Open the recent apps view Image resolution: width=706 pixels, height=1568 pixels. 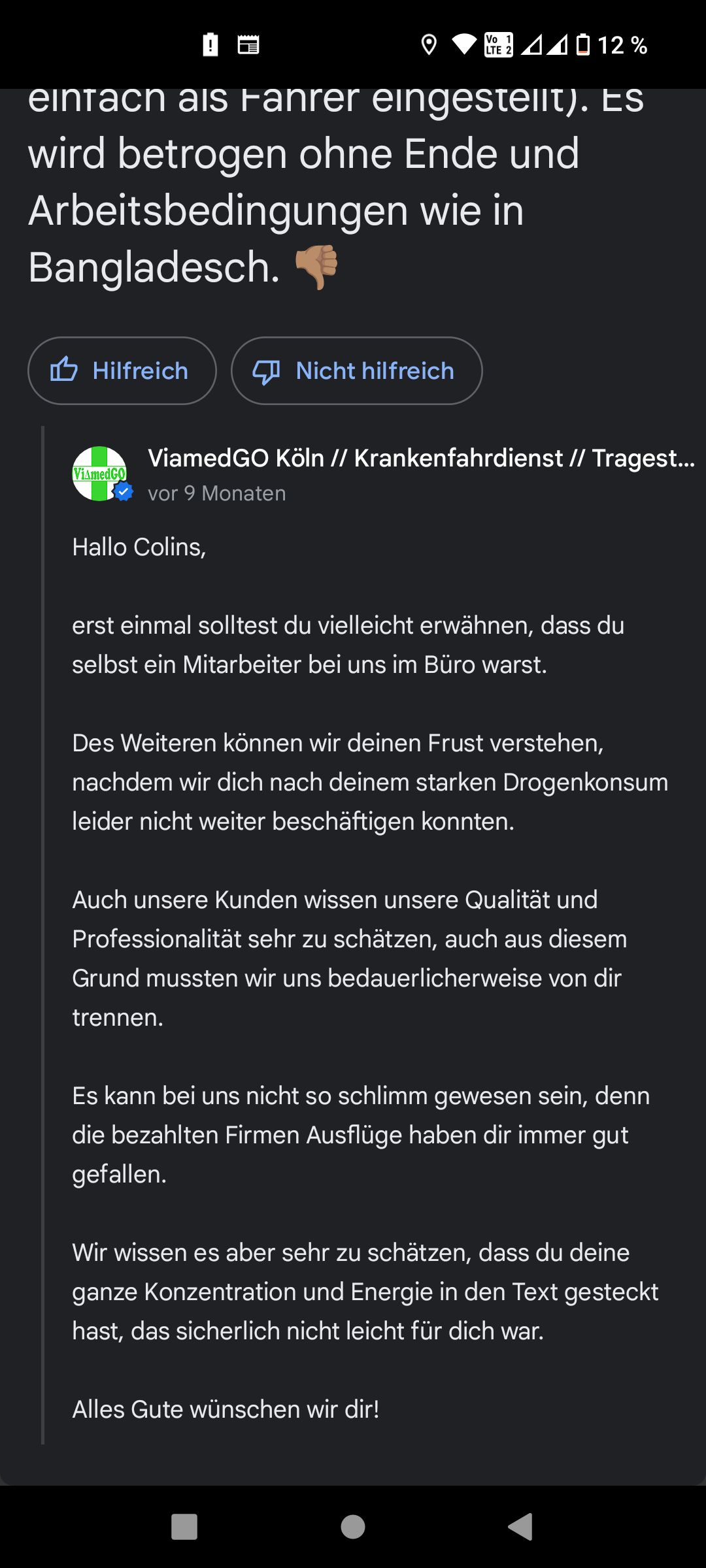click(x=184, y=1527)
